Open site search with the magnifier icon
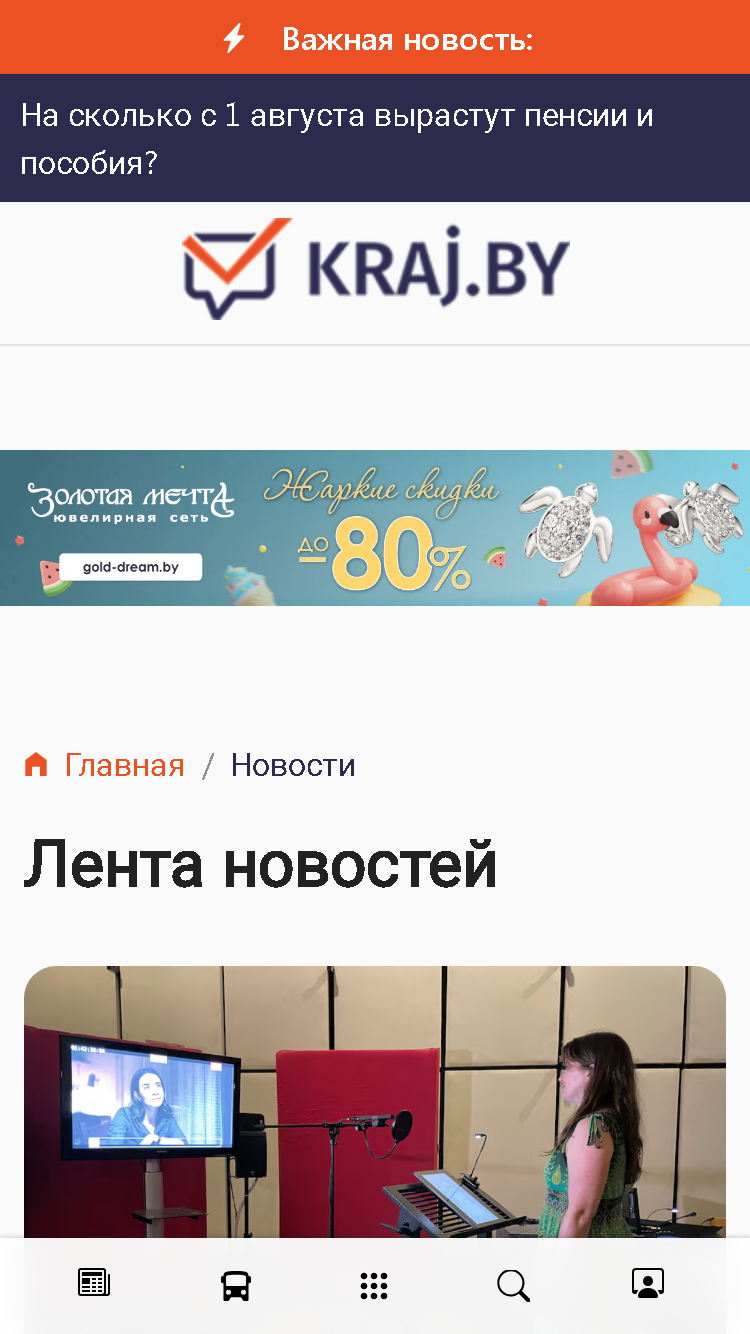 [x=513, y=1286]
